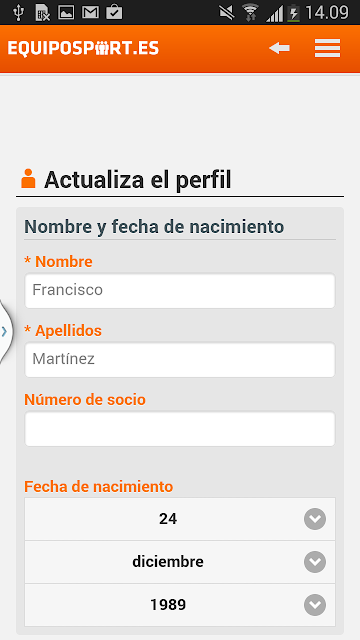Edit the Nombre field
This screenshot has height=640, width=360.
pos(180,291)
